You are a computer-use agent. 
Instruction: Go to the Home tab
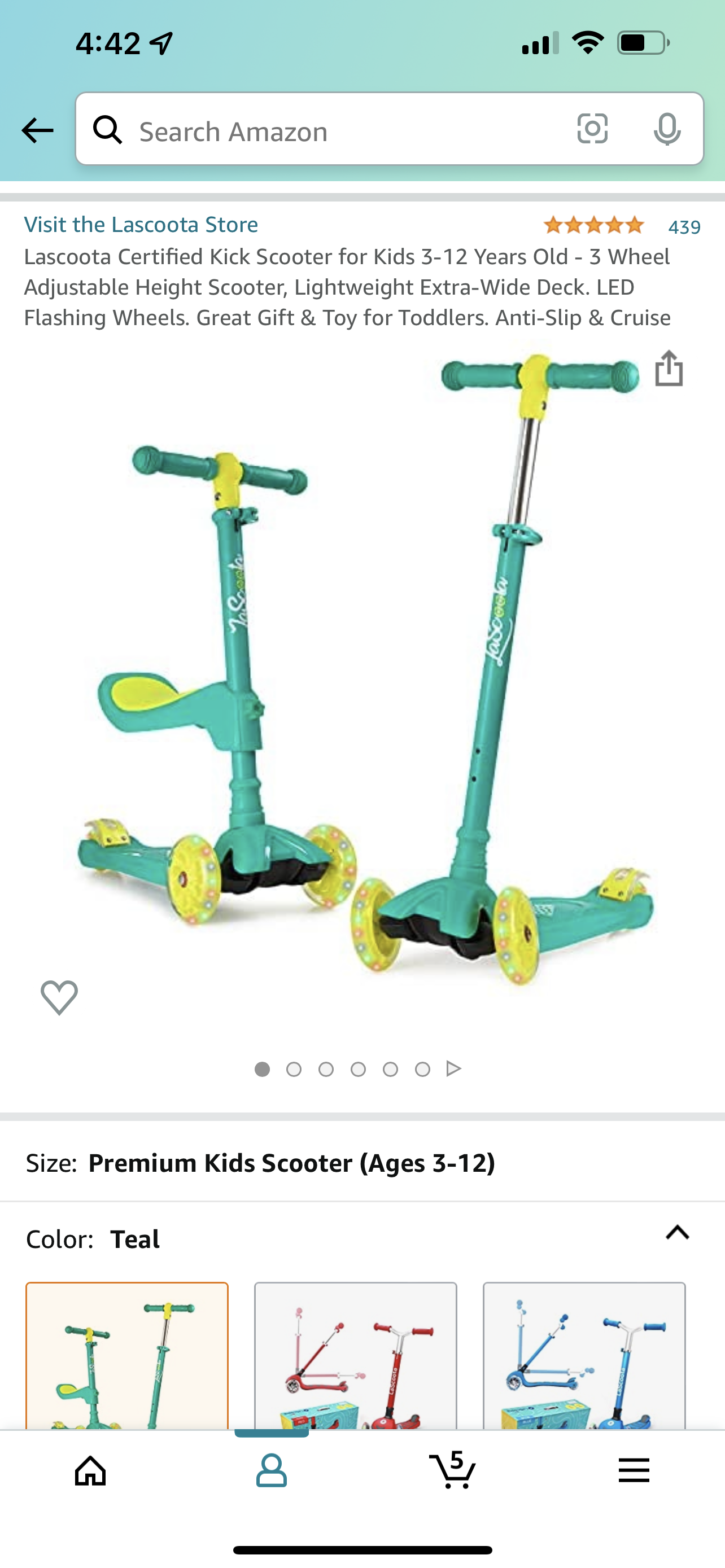(x=90, y=1470)
